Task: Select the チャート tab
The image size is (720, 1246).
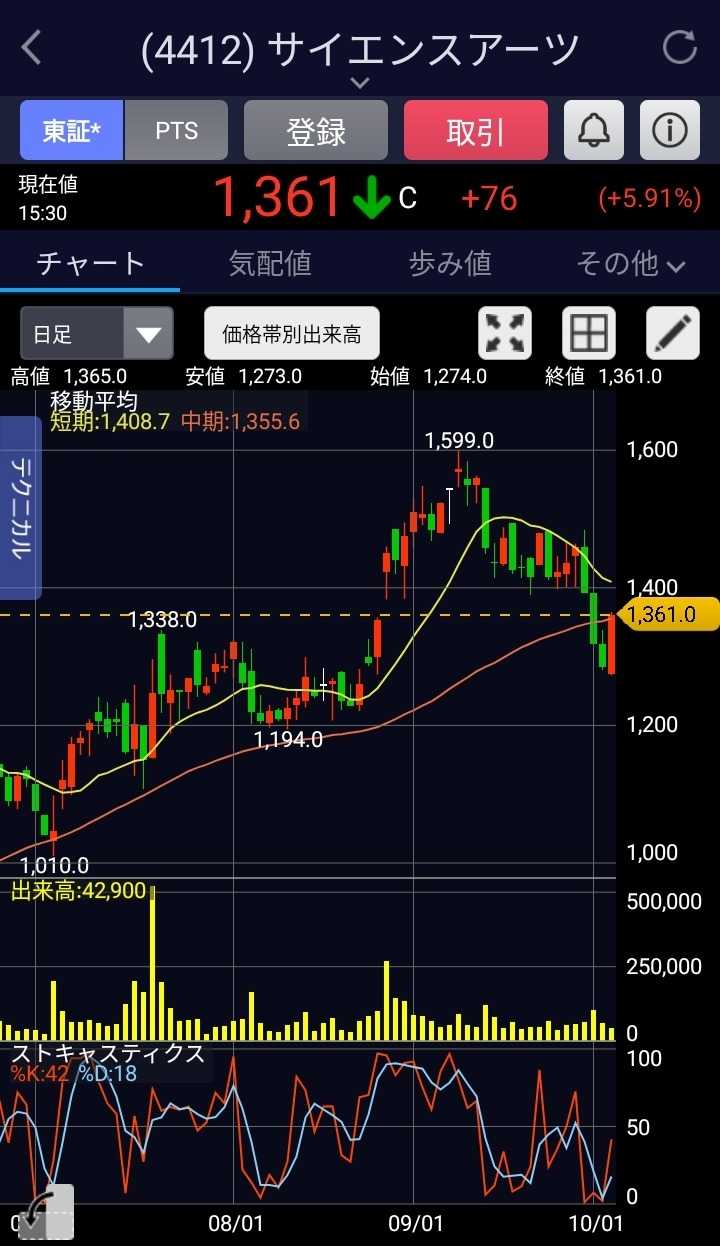Action: pos(90,263)
